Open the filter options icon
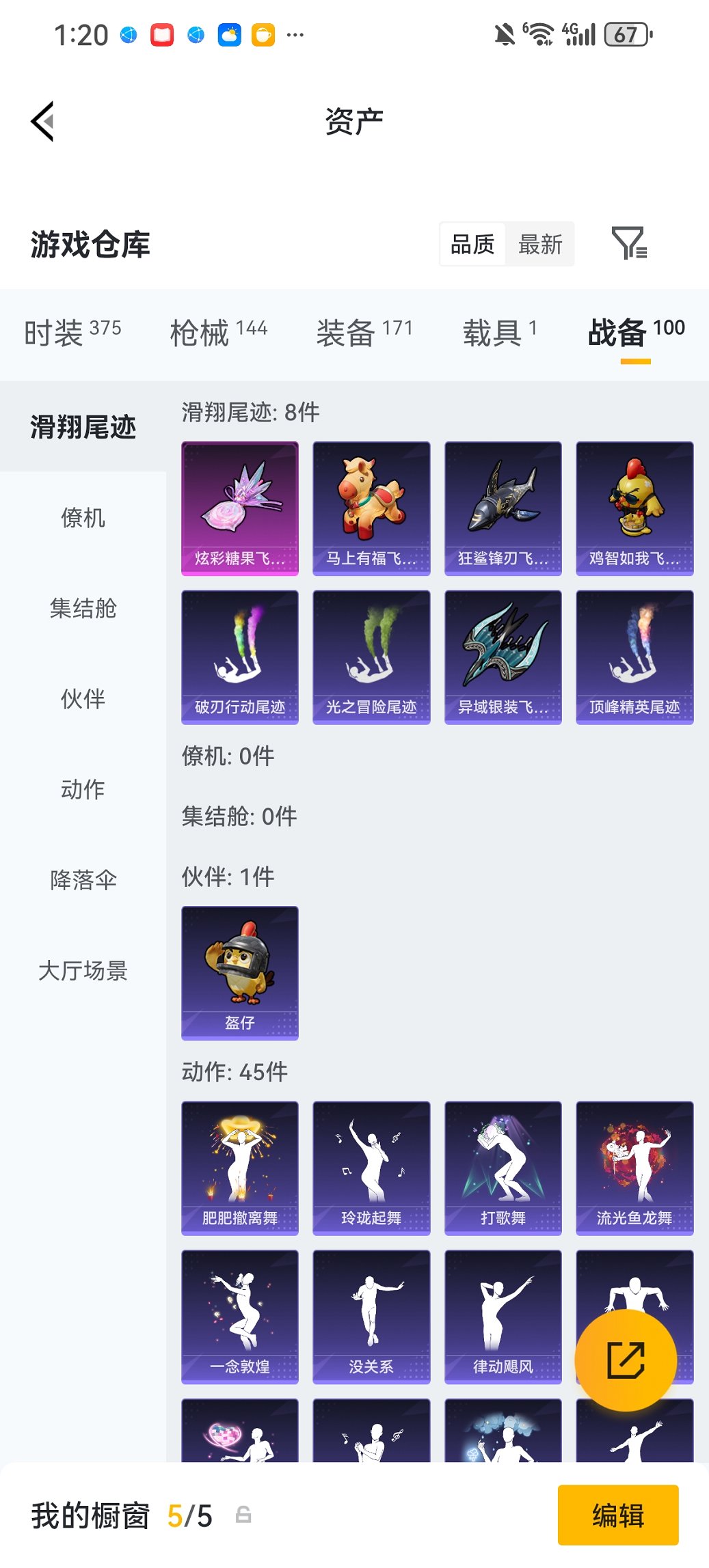 click(x=632, y=244)
